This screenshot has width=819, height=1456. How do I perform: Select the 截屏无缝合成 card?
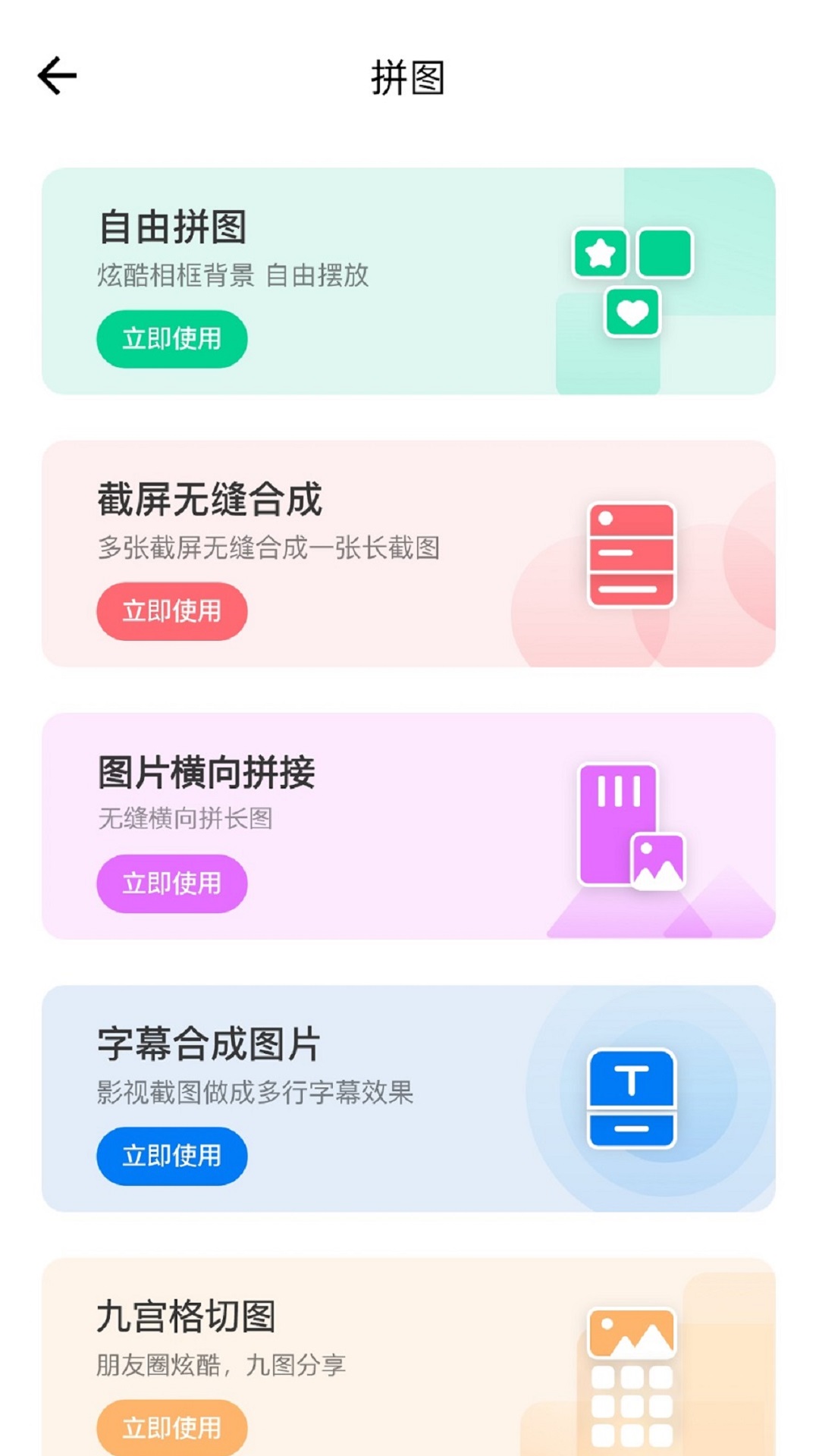click(409, 554)
